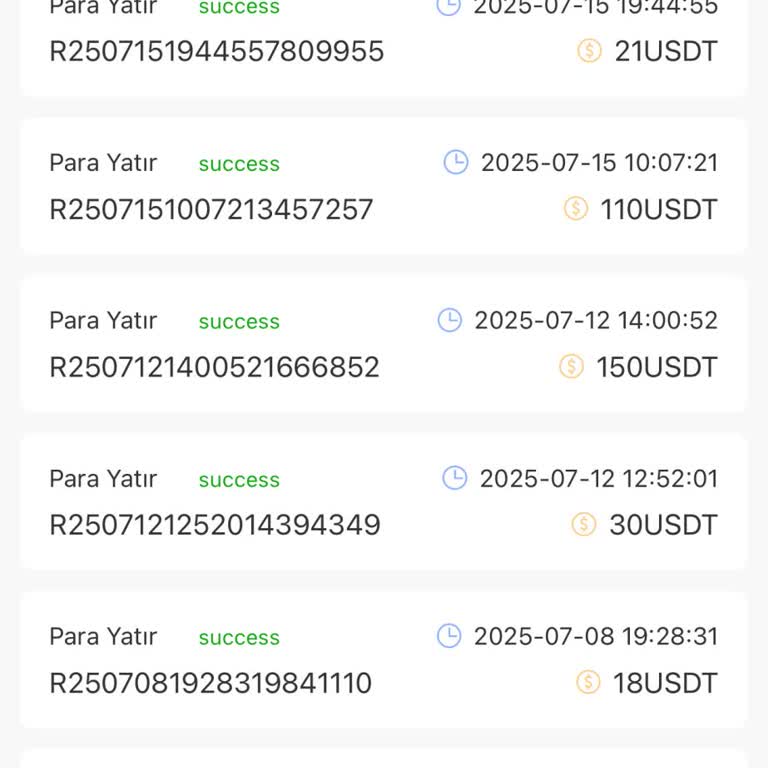View the 110USDT deposit from 2025-07-15 10:07:21
Viewport: 768px width, 768px height.
[x=383, y=186]
